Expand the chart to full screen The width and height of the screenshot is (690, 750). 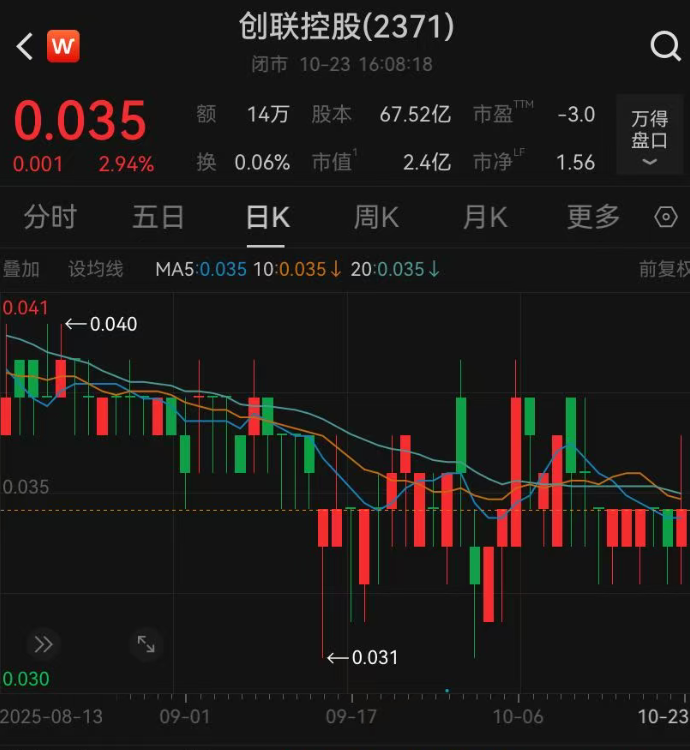(146, 644)
